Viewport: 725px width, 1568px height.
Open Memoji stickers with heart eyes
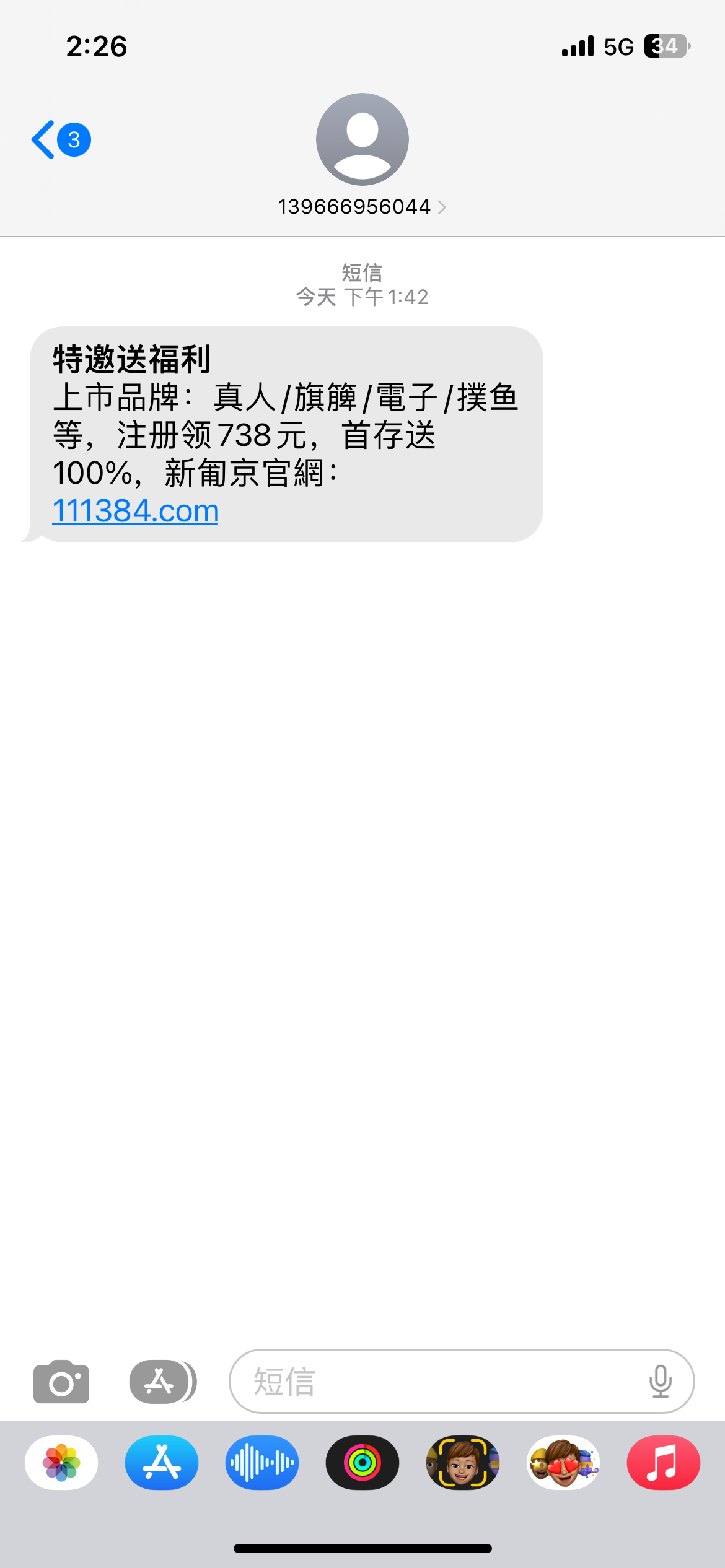(563, 1463)
